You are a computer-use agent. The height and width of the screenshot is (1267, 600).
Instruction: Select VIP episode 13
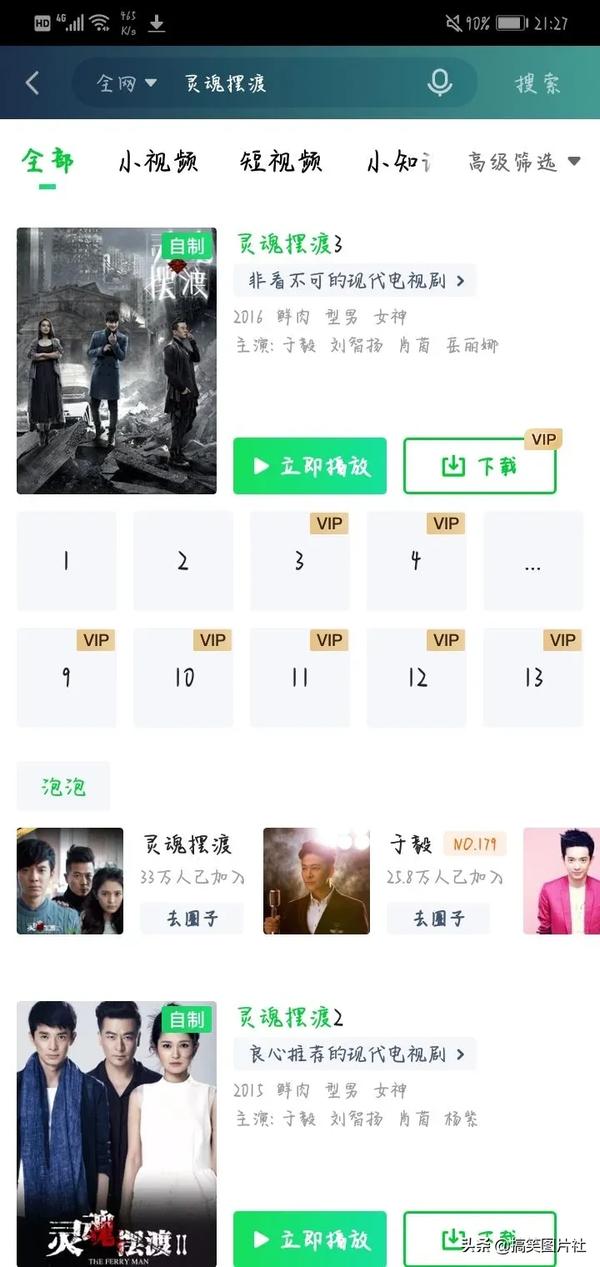(x=533, y=677)
